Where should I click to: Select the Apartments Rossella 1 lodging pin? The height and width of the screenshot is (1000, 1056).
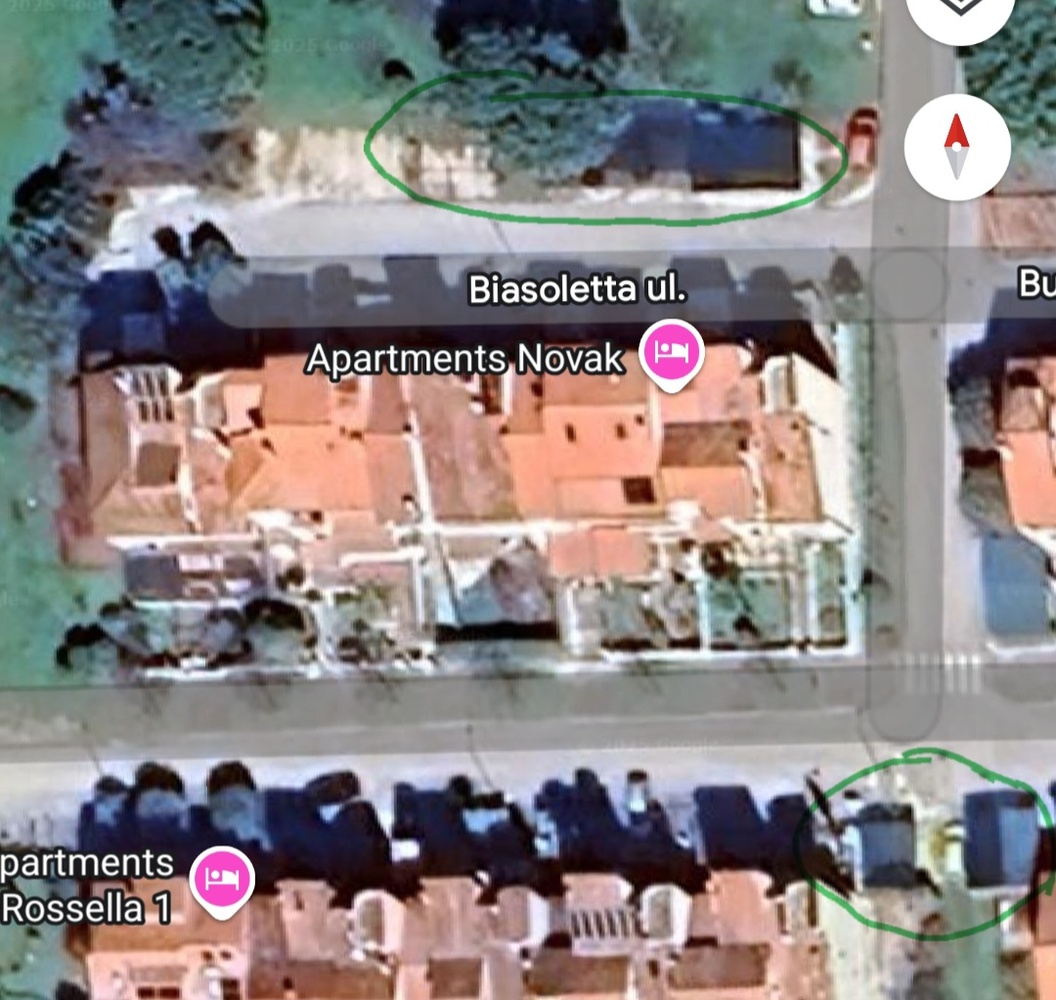click(x=222, y=881)
